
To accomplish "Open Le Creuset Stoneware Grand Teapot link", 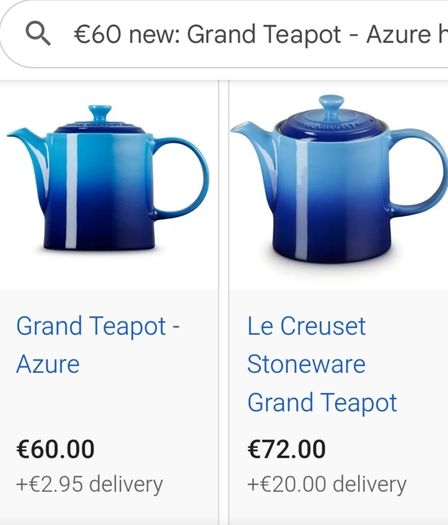I will (x=322, y=364).
